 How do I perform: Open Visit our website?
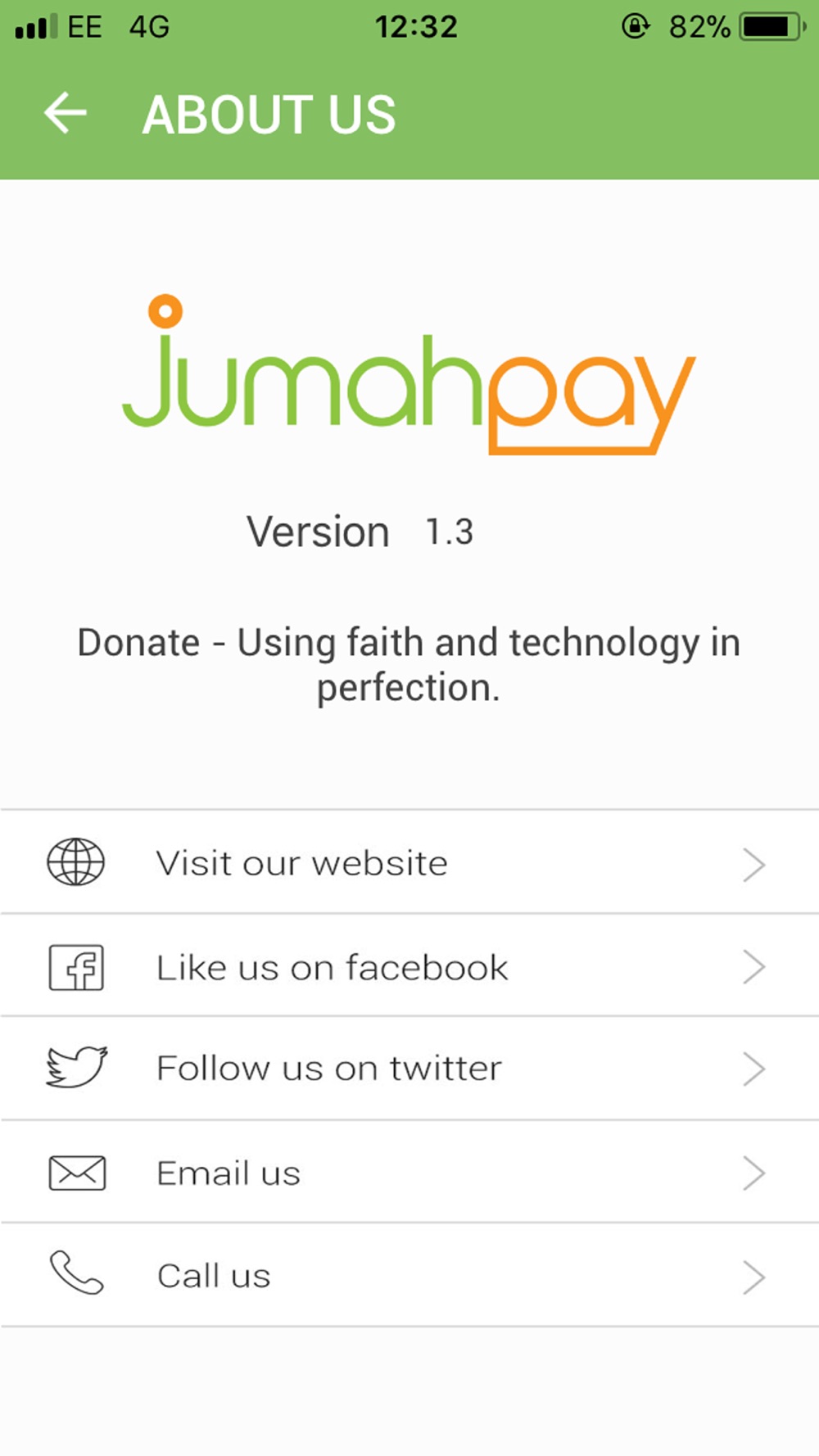tap(408, 863)
